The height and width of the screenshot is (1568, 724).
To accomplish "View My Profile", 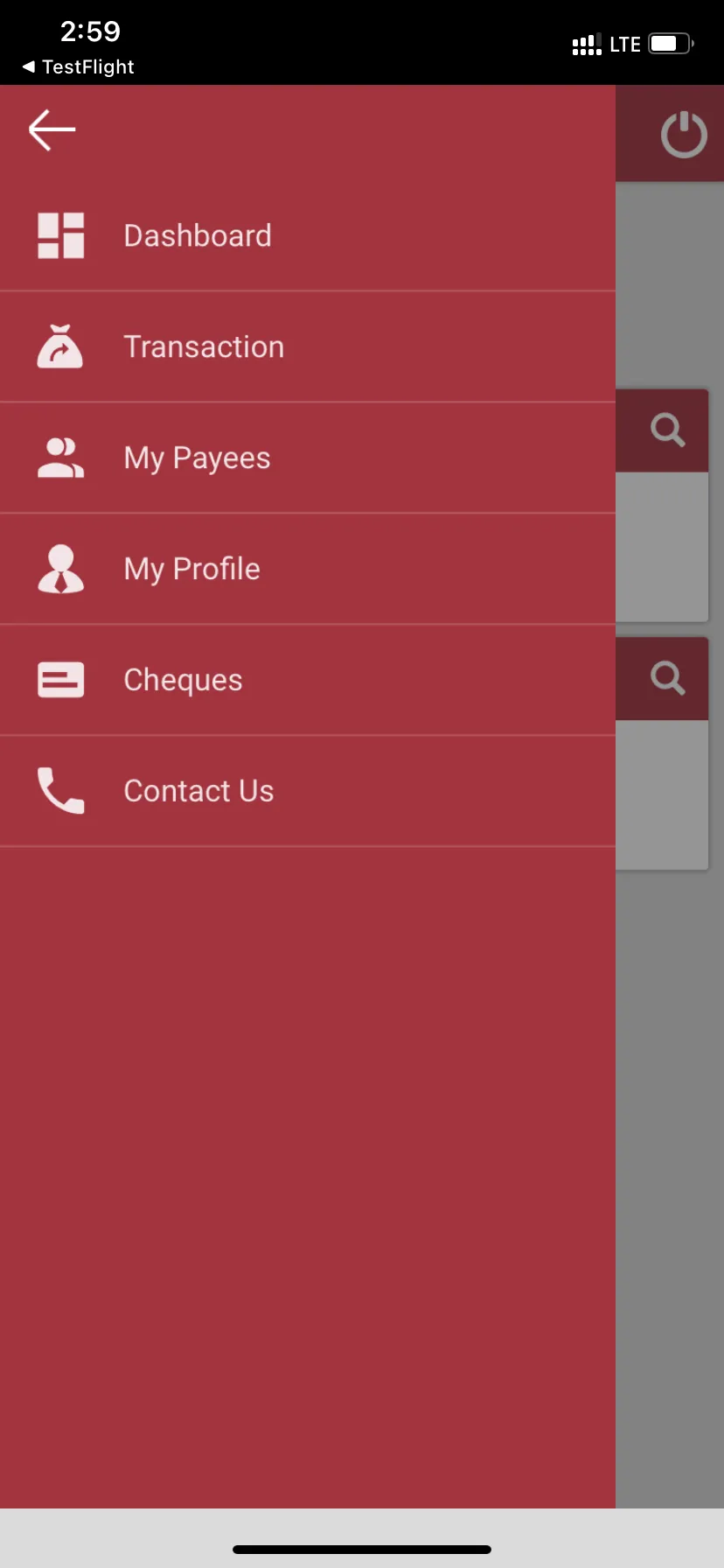I will click(191, 569).
